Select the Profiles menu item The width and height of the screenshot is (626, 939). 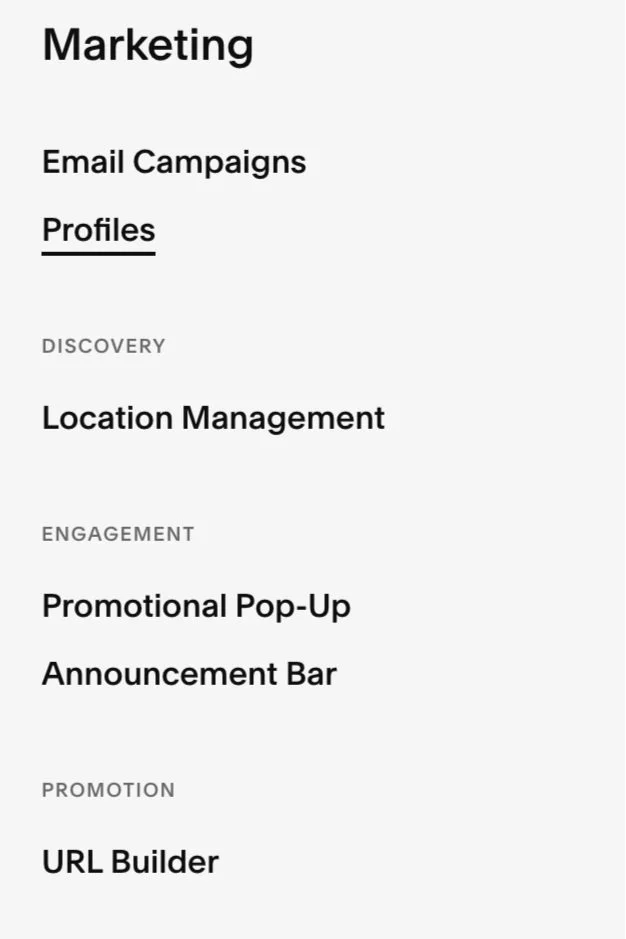98,230
